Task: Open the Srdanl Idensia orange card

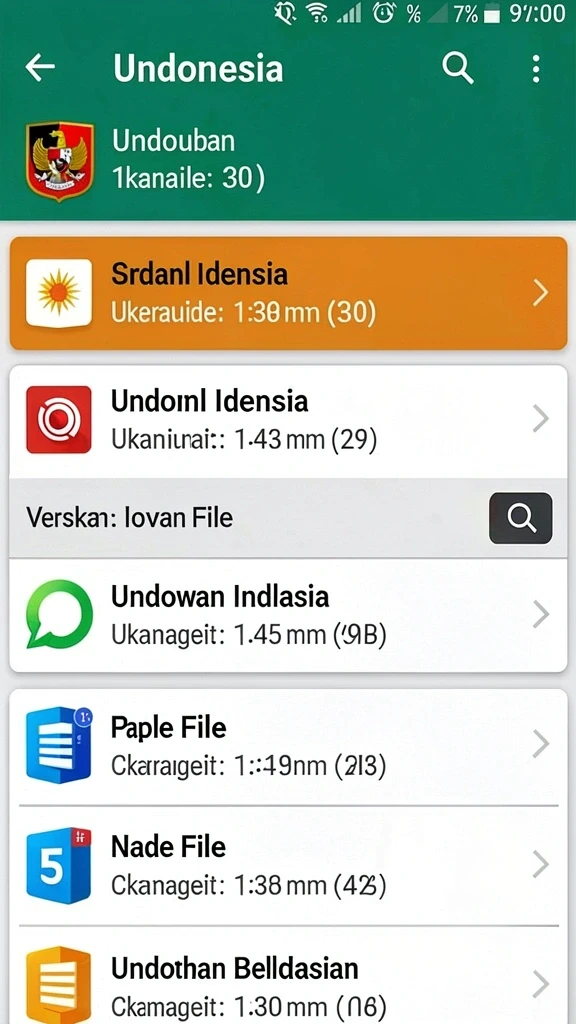Action: coord(288,293)
